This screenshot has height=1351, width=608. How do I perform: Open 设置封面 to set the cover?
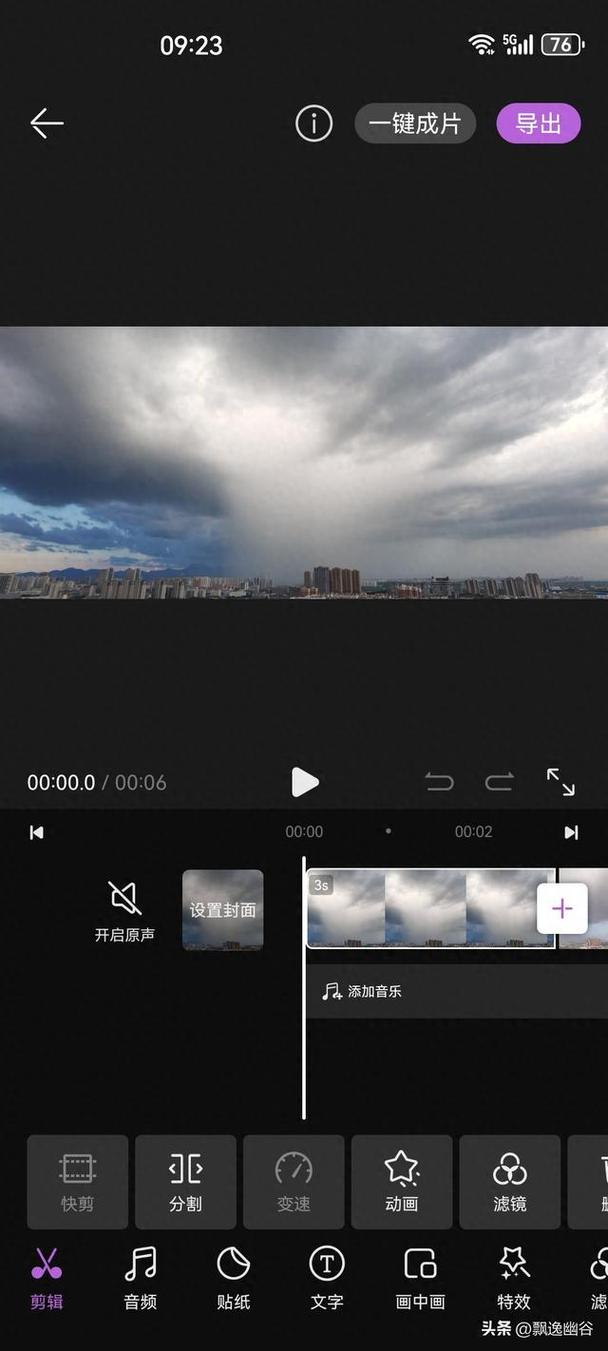click(223, 910)
